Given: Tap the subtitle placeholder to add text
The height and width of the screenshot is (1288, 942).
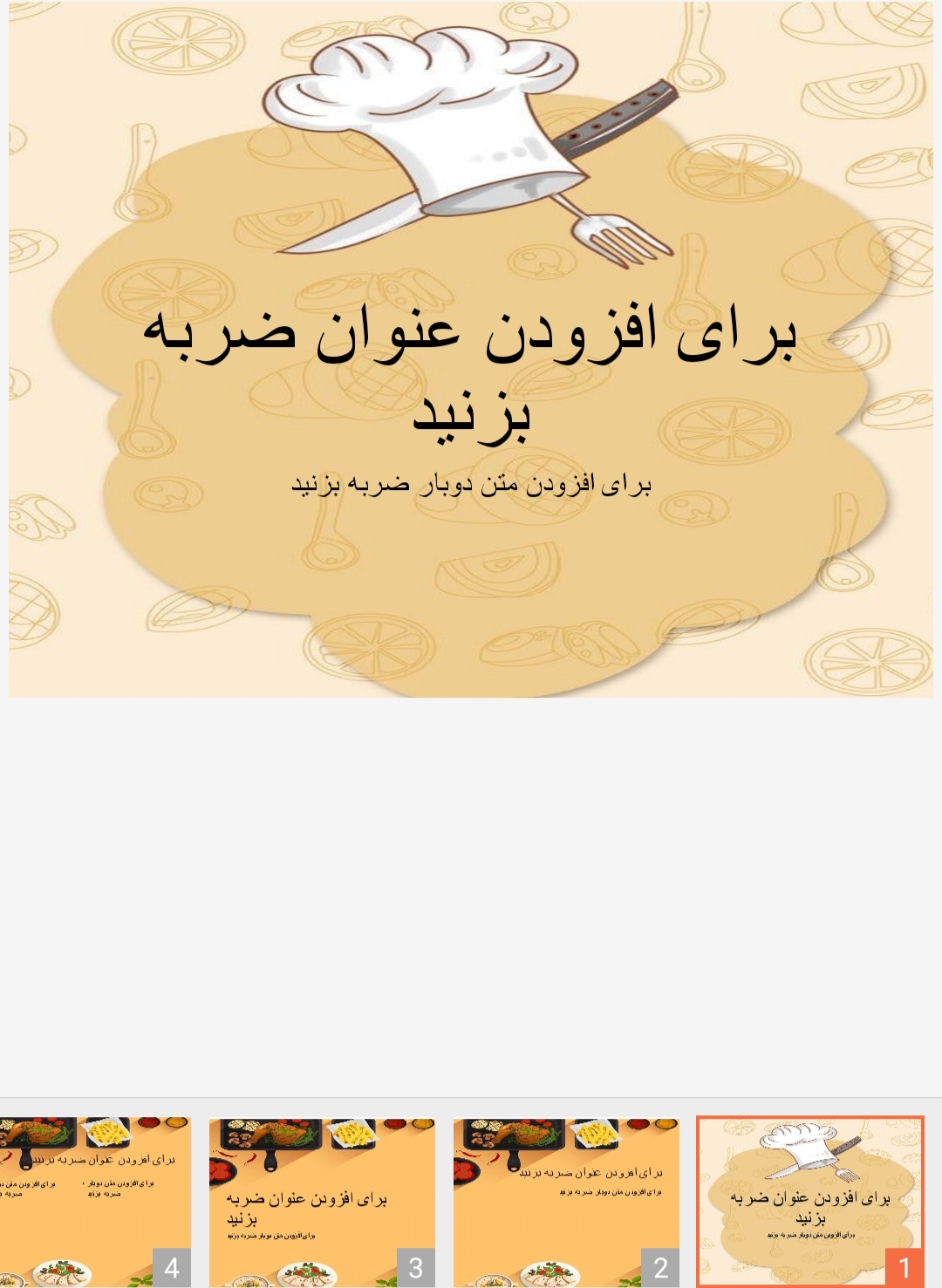Looking at the screenshot, I should tap(471, 484).
